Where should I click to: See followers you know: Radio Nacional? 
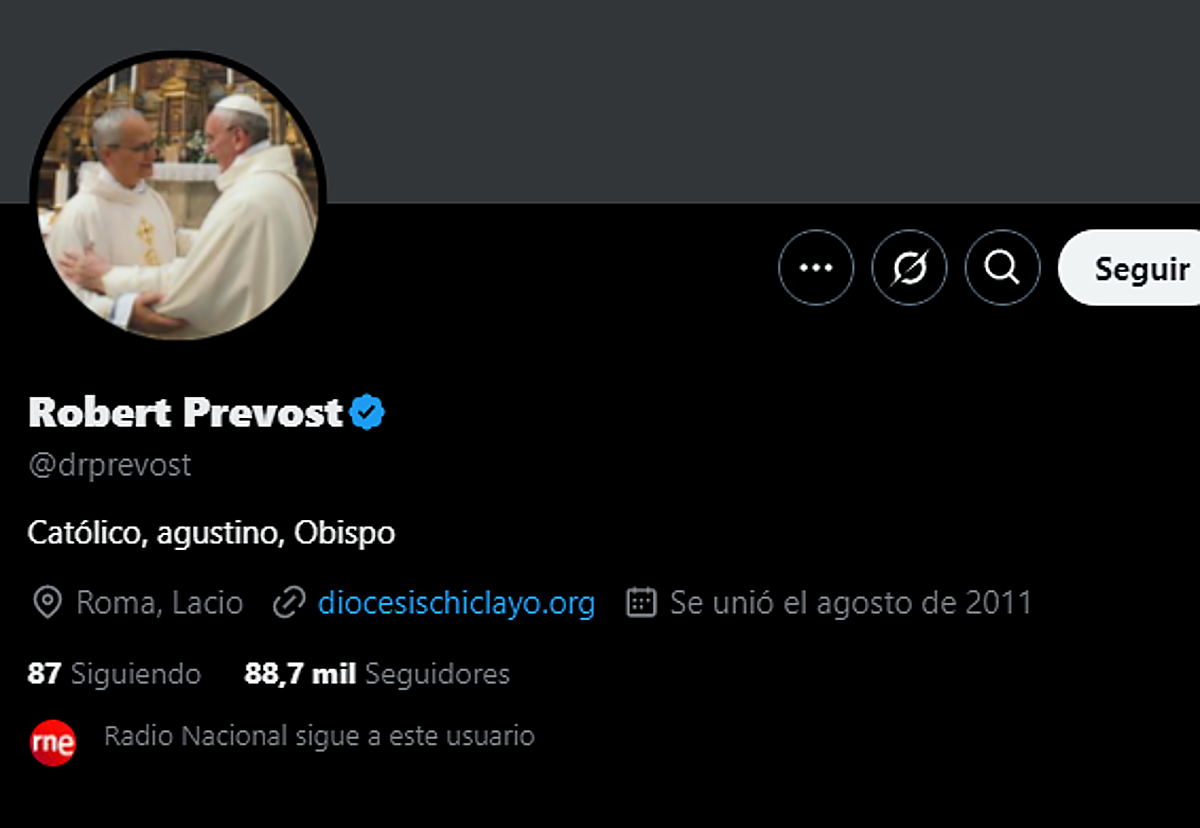(x=318, y=737)
